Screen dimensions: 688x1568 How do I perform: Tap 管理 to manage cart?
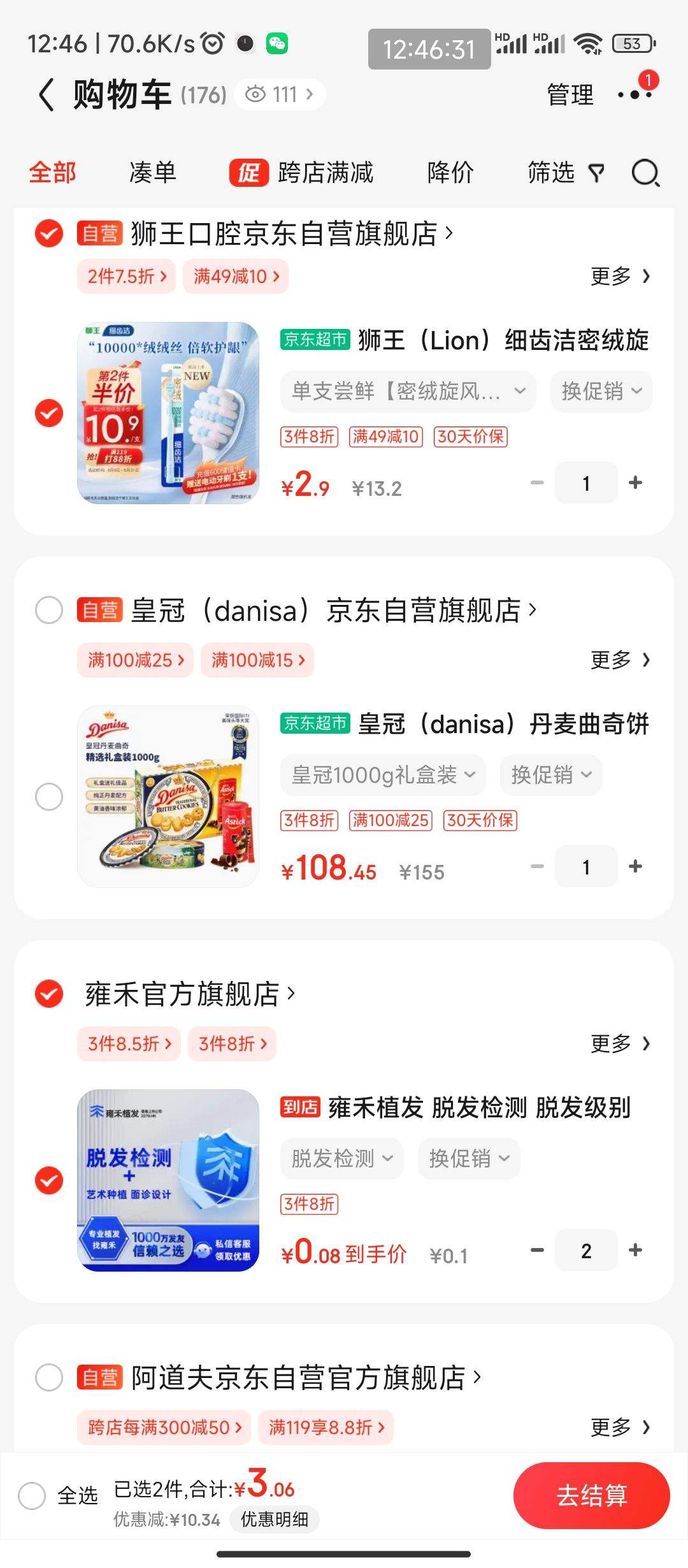click(570, 95)
